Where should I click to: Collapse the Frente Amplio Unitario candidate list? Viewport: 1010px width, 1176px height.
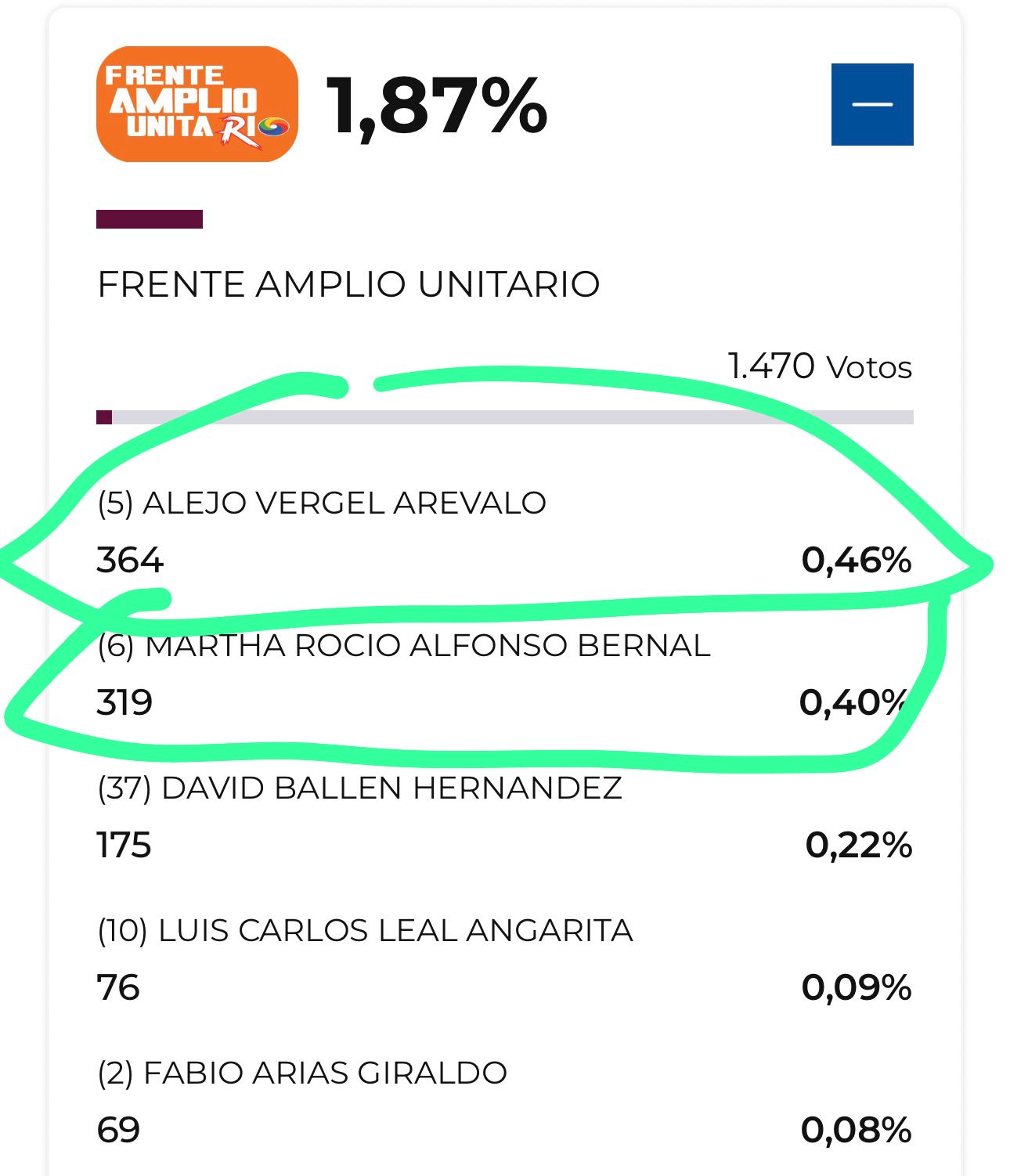pyautogui.click(x=871, y=104)
